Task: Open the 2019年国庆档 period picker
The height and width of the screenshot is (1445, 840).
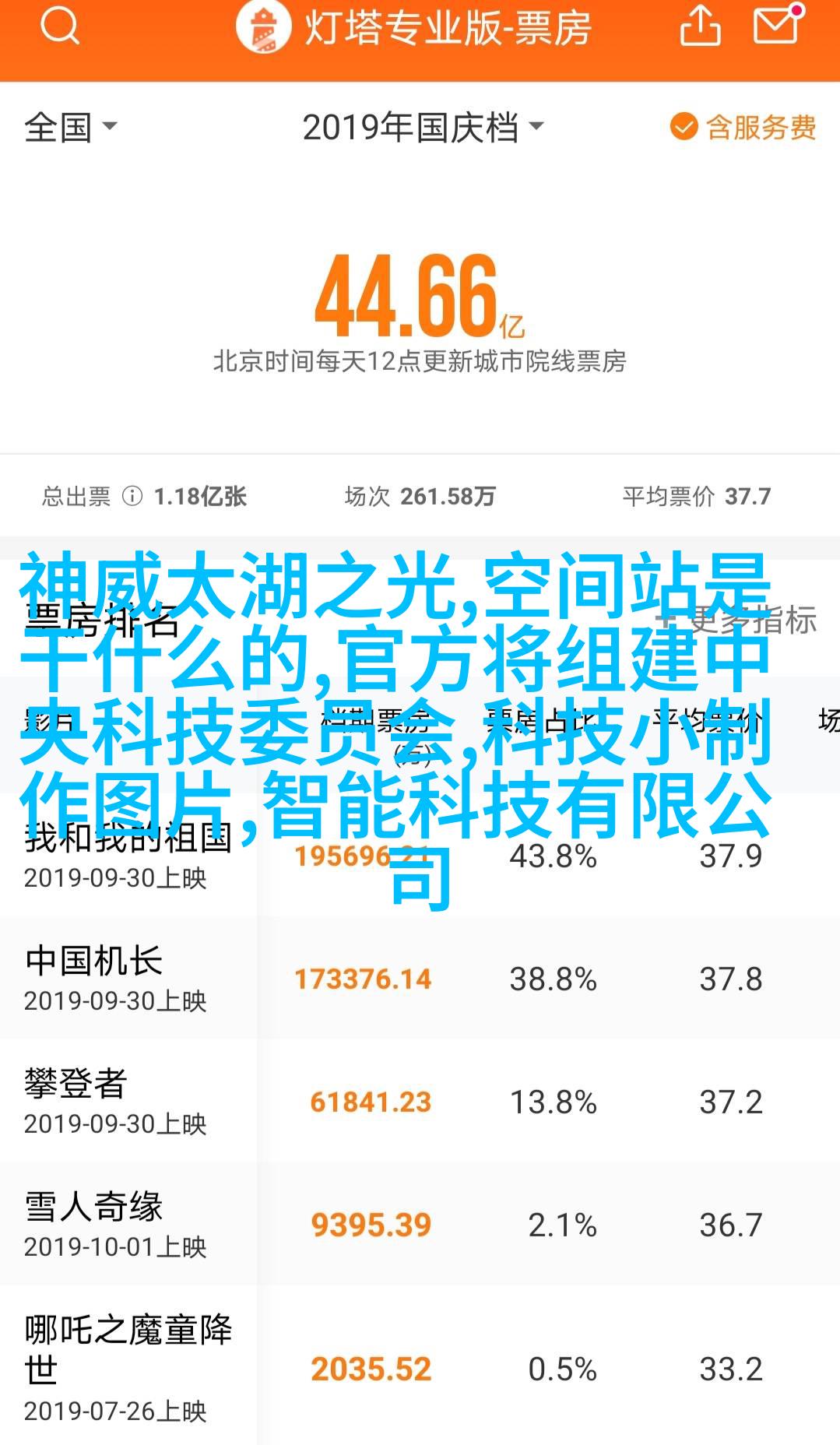Action: point(422,127)
